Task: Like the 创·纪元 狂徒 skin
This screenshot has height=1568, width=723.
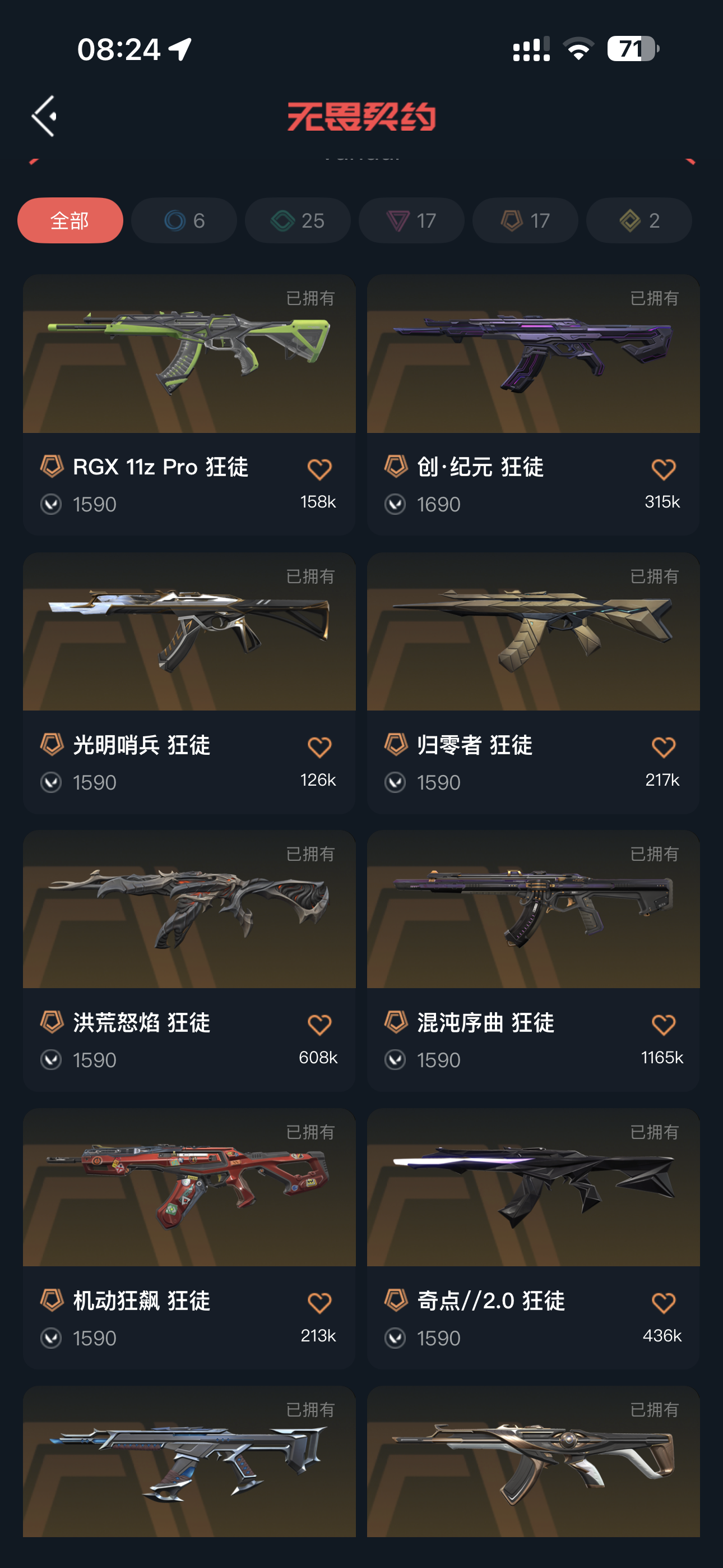Action: pyautogui.click(x=664, y=469)
